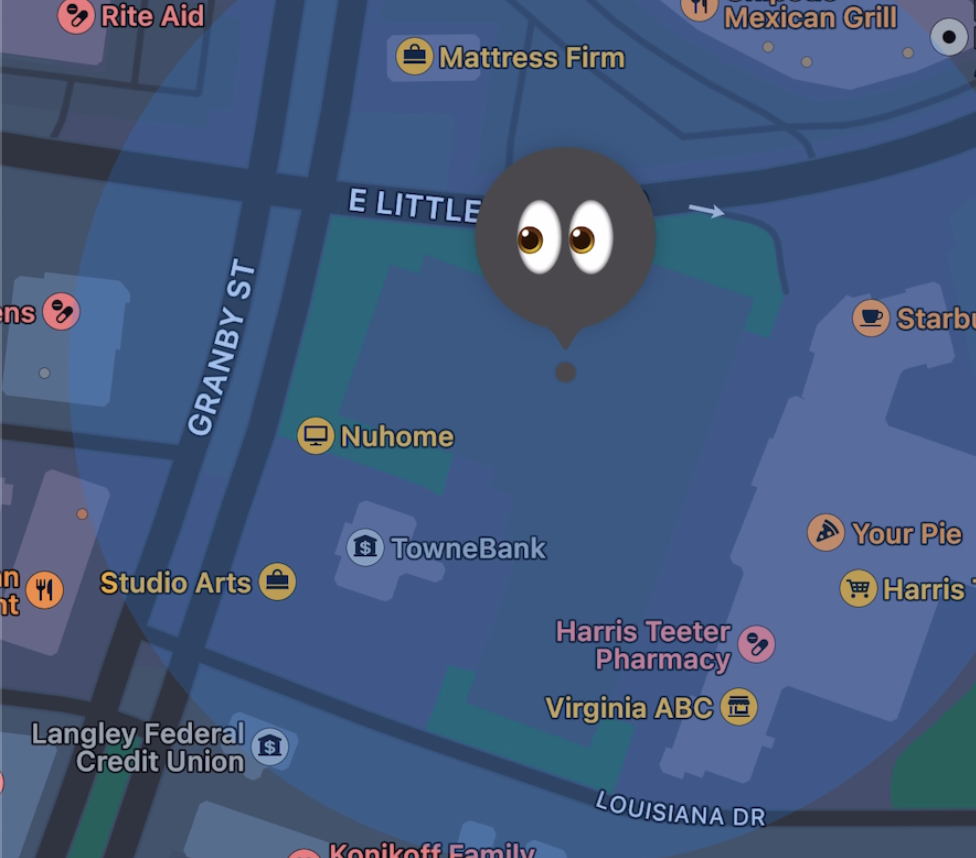Select Virginia ABC store marker
Screen dimensions: 976x858
coord(739,707)
